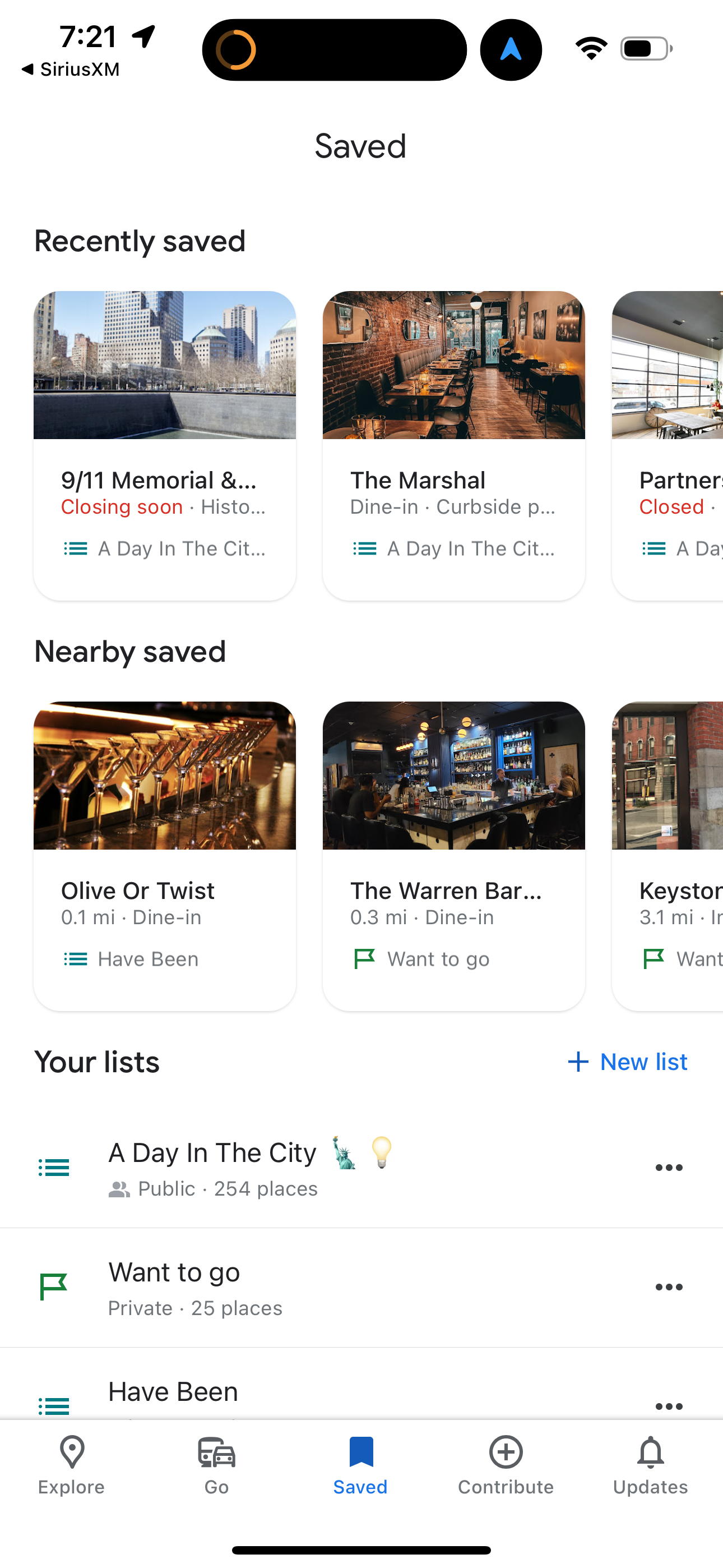This screenshot has height=1568, width=723.
Task: Toggle Want to go on The Warren Bar
Action: (364, 959)
